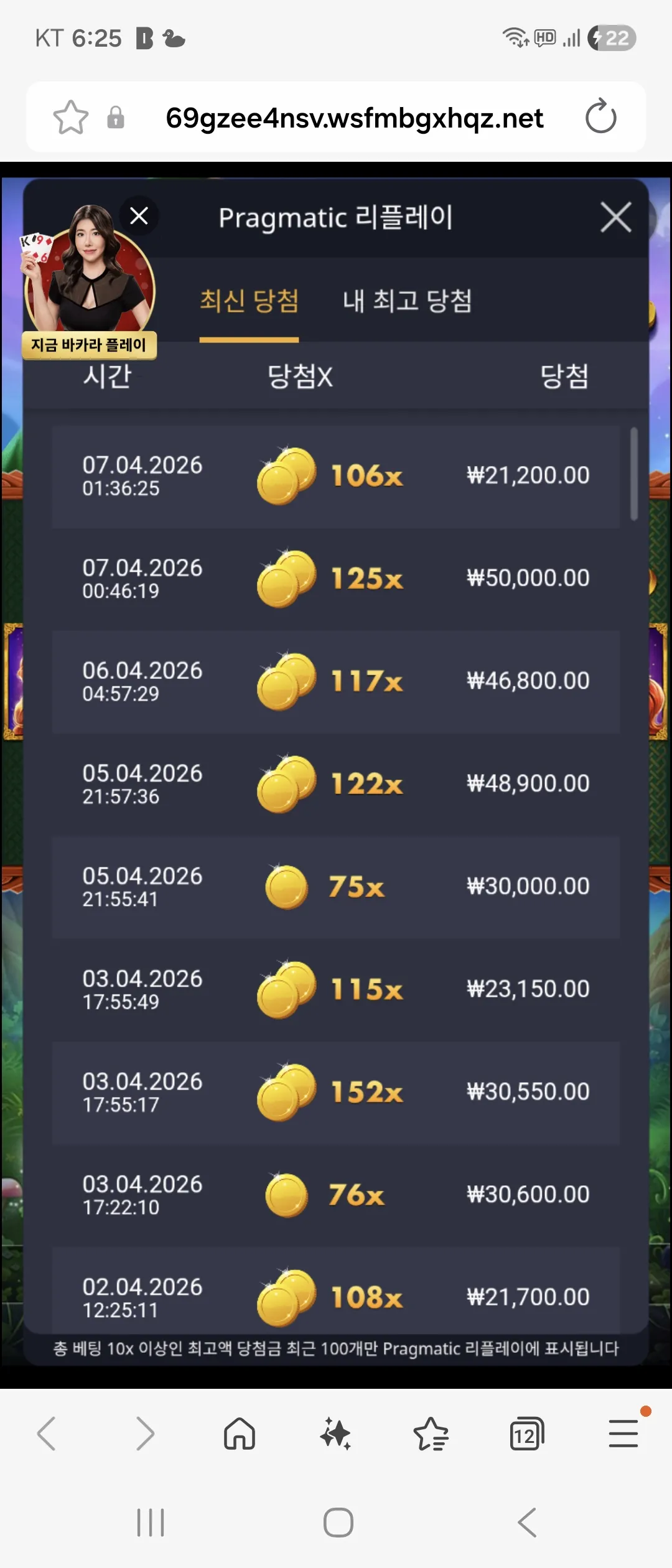Play the 117x replay from 06.04.2026
The image size is (672, 1568).
click(336, 682)
